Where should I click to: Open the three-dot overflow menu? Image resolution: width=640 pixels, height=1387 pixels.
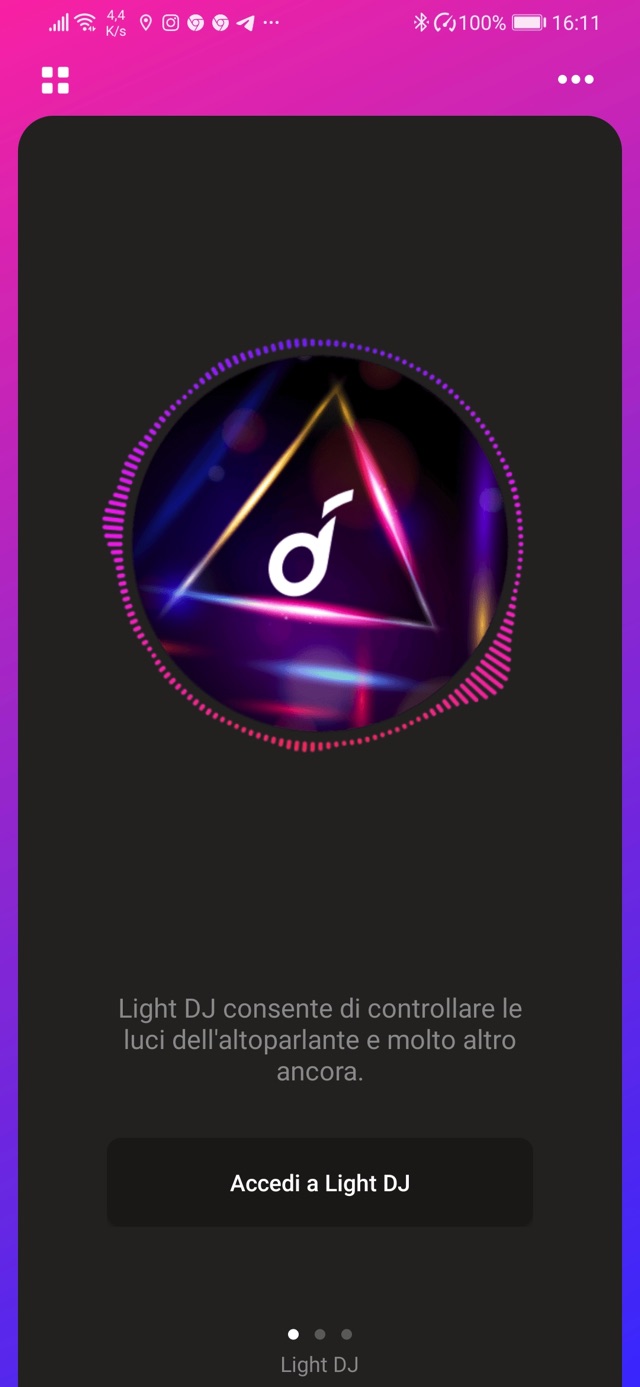(576, 80)
